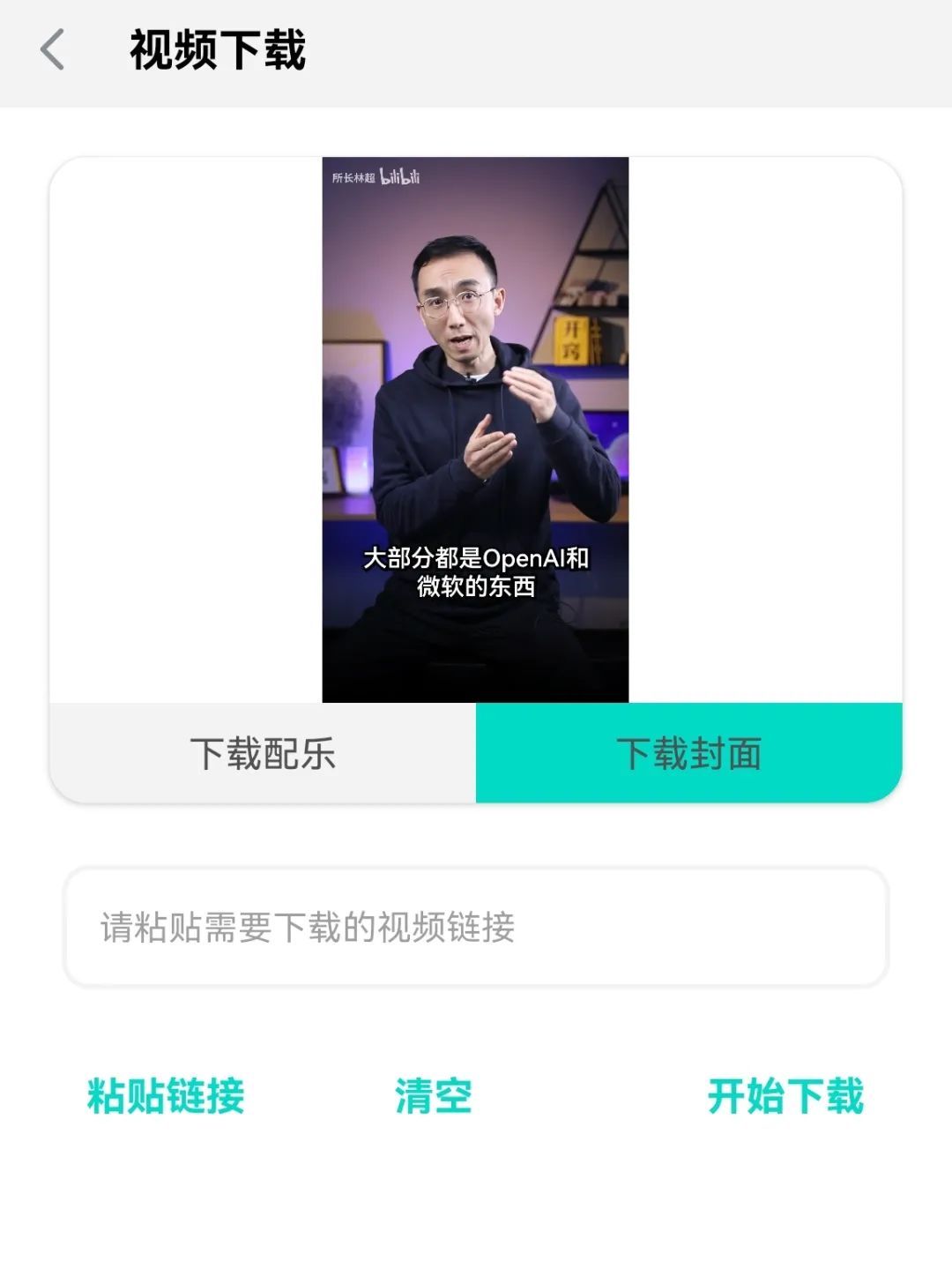
Task: Start the download with 开始下载
Action: pyautogui.click(x=785, y=1096)
